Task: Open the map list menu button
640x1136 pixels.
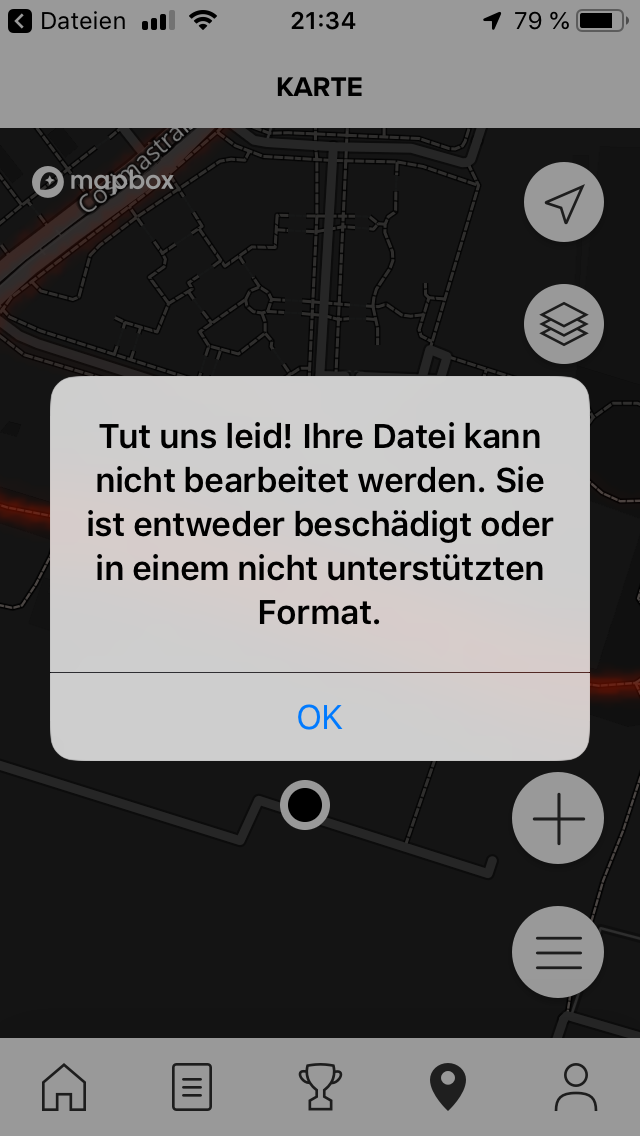Action: tap(558, 952)
